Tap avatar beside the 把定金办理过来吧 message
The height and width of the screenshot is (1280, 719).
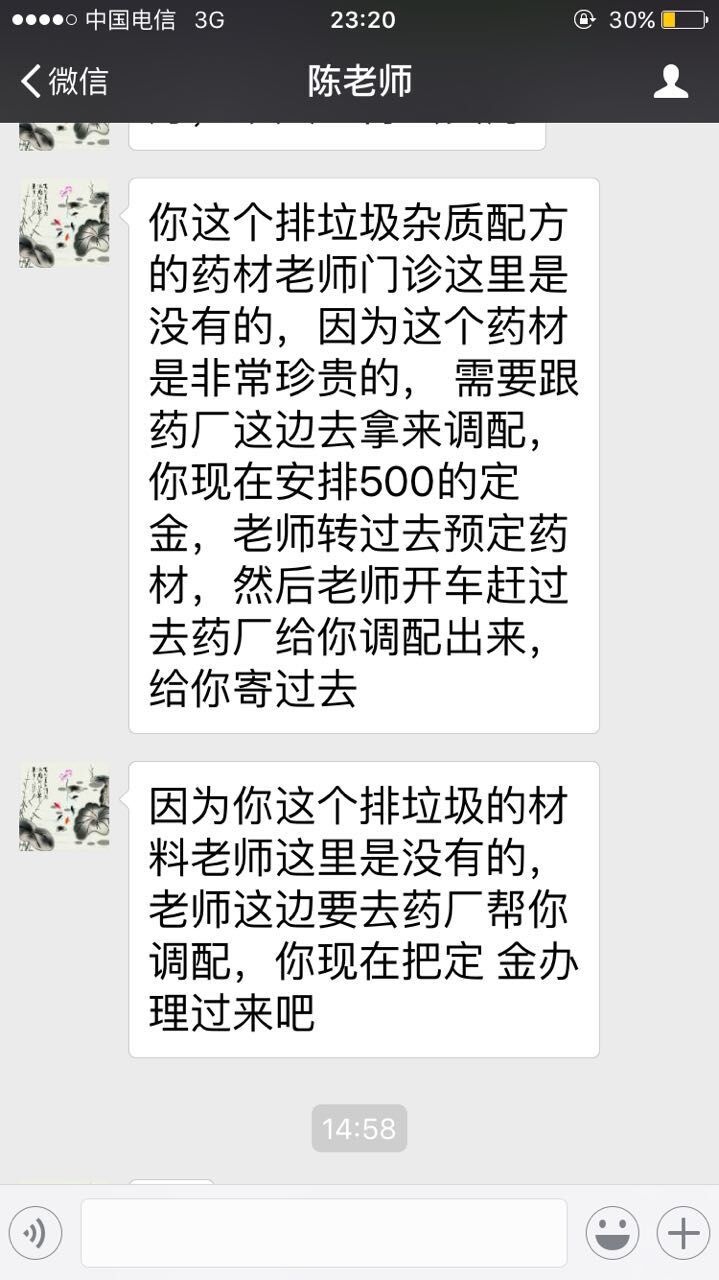coord(64,807)
